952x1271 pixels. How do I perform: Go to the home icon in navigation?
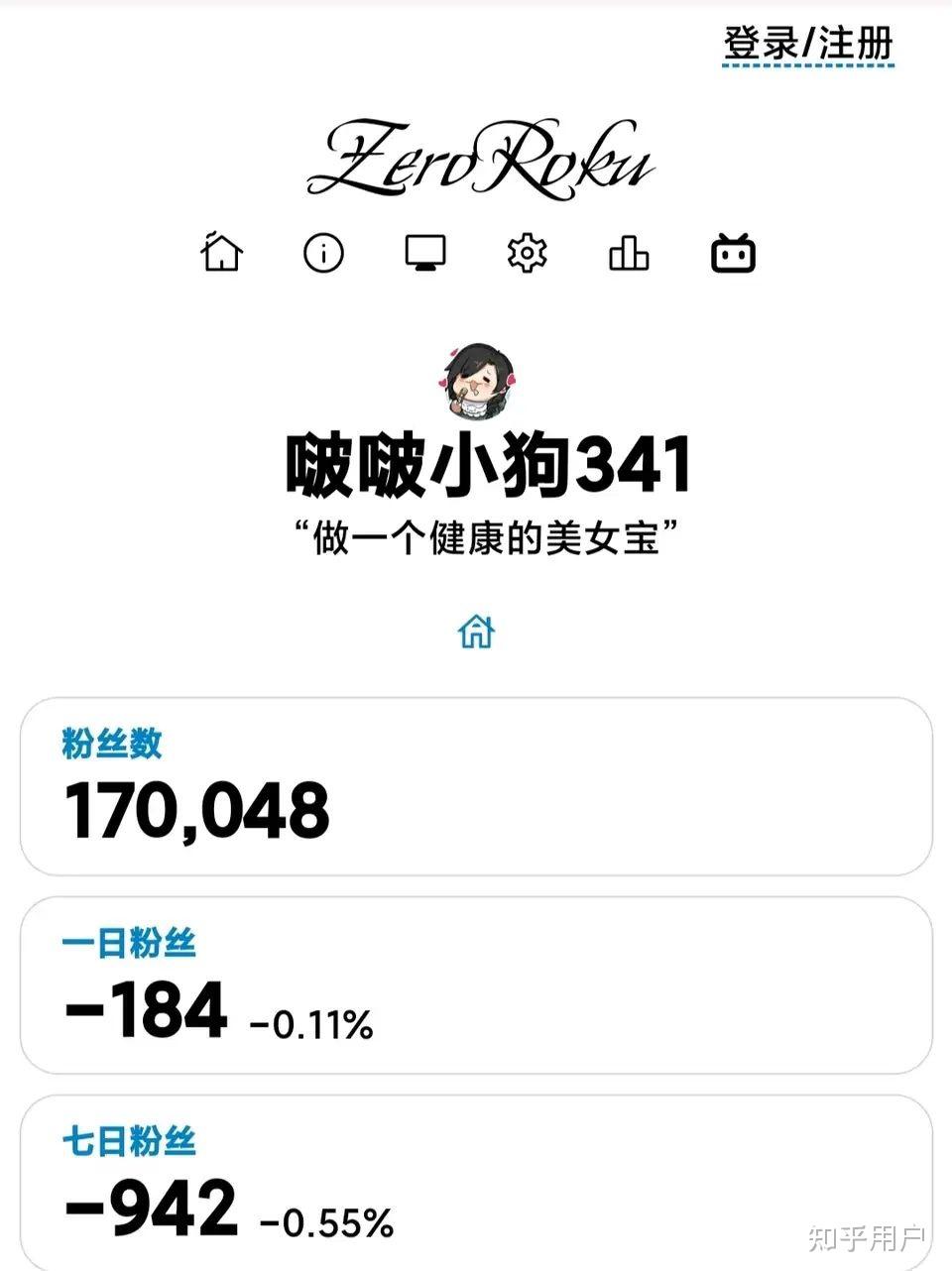[222, 252]
